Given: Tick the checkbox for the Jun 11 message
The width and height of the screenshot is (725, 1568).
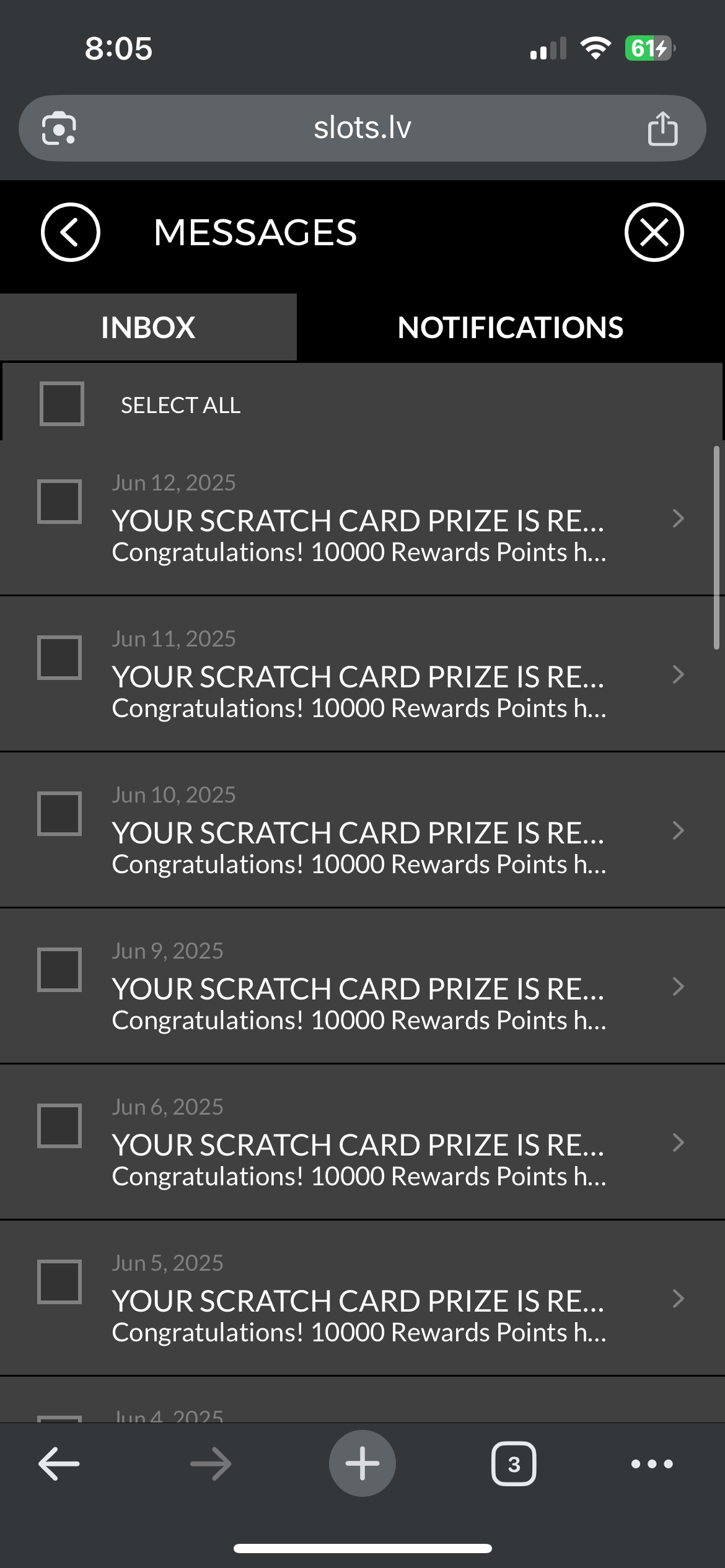Looking at the screenshot, I should (x=59, y=657).
